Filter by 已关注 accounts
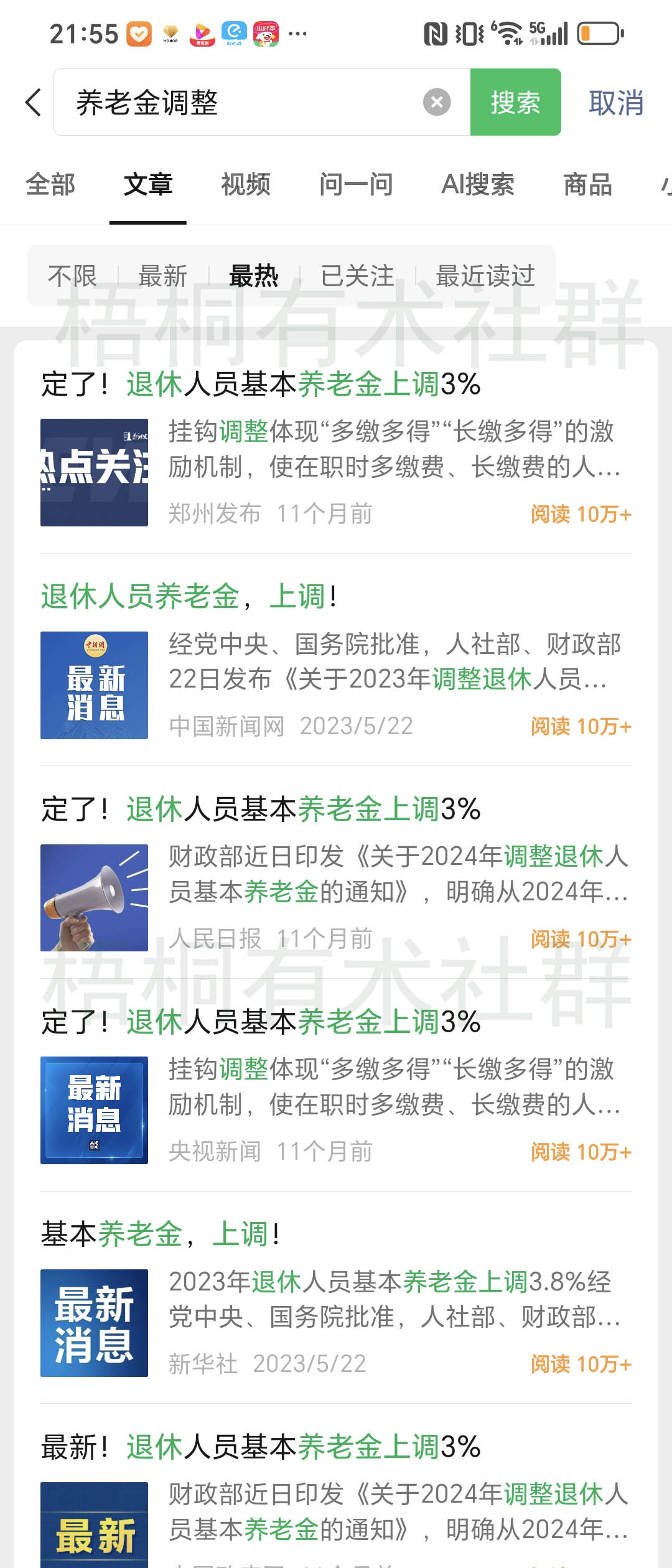Image resolution: width=672 pixels, height=1568 pixels. (x=357, y=276)
